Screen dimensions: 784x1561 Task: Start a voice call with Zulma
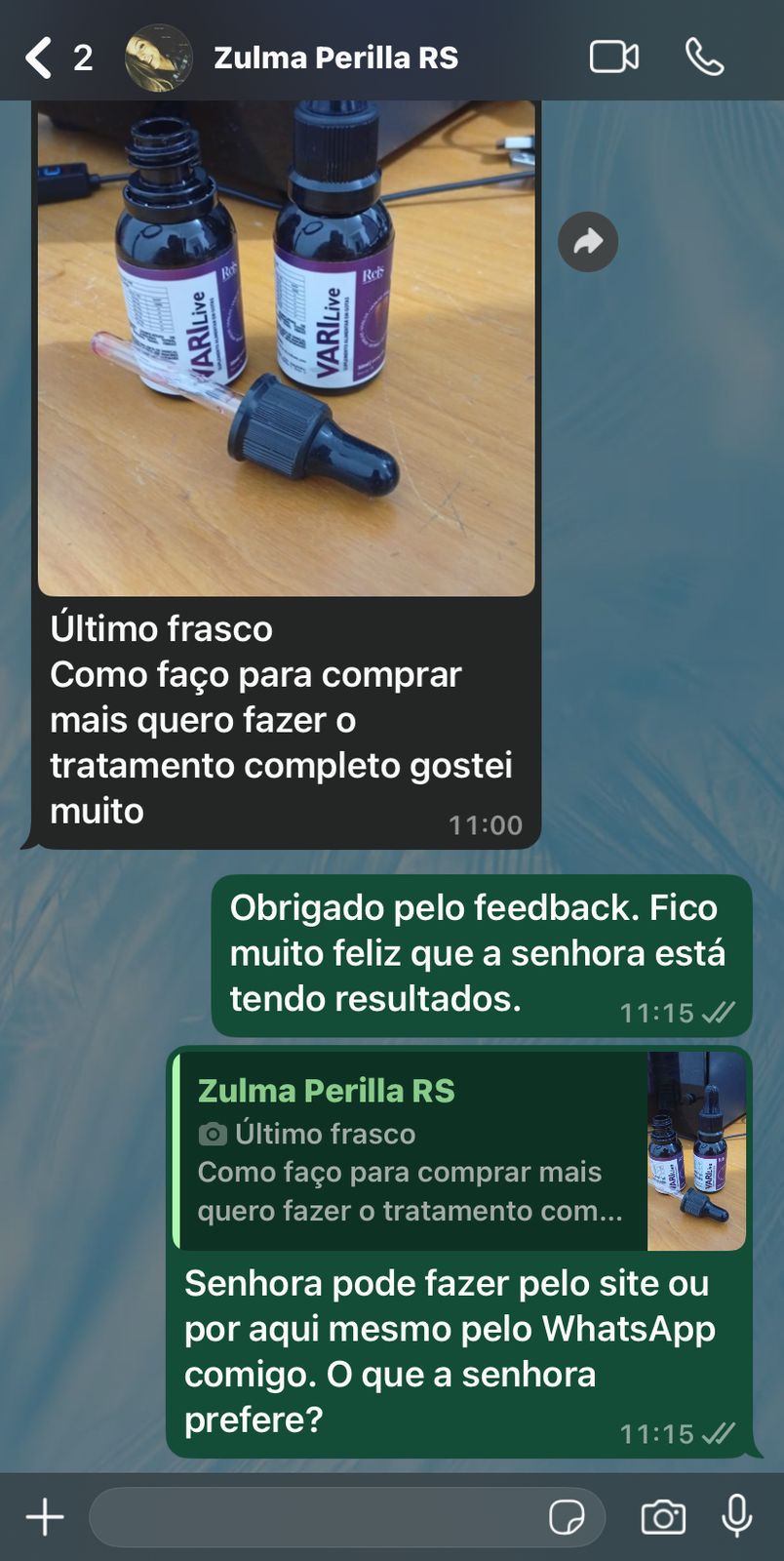704,57
